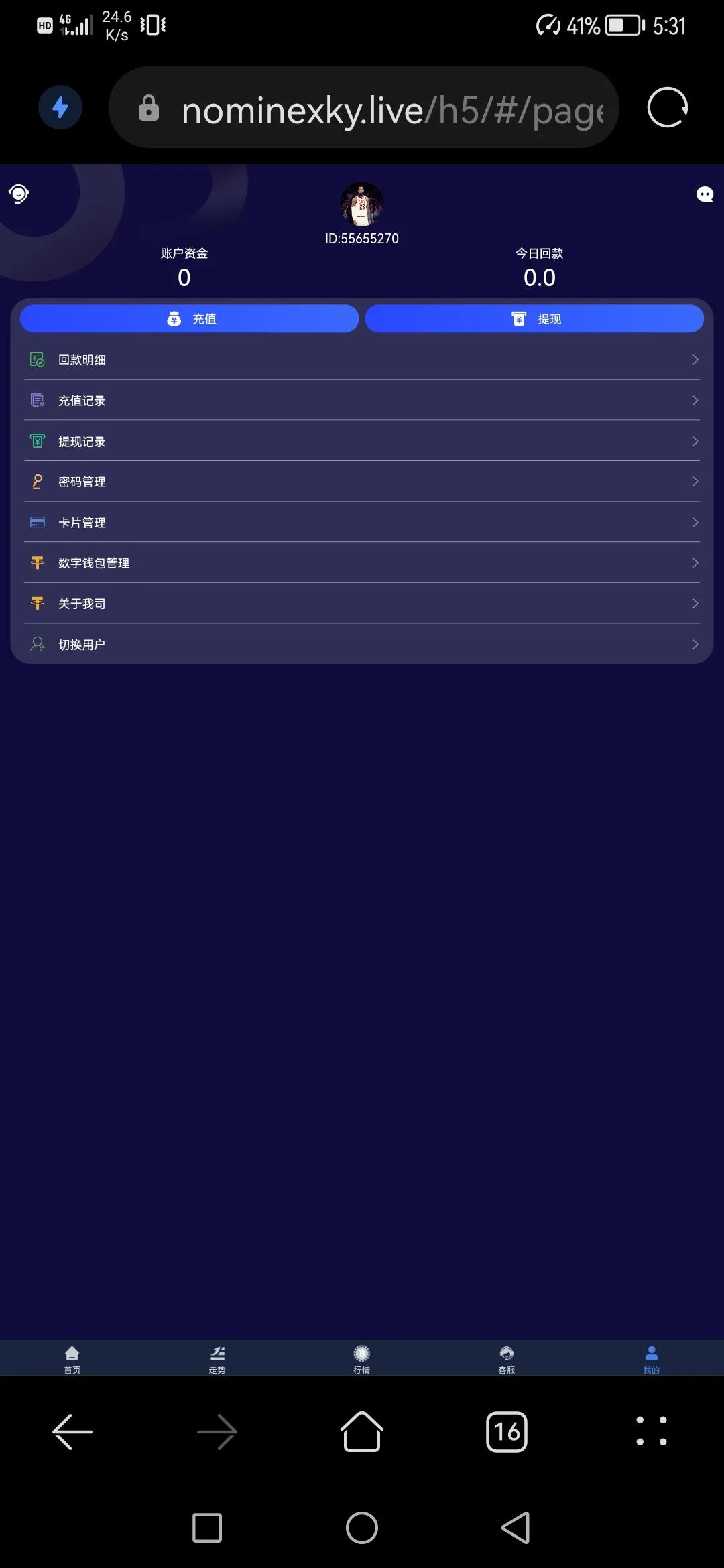
Task: Select the 我的 profile icon in bottom nav
Action: [651, 1353]
